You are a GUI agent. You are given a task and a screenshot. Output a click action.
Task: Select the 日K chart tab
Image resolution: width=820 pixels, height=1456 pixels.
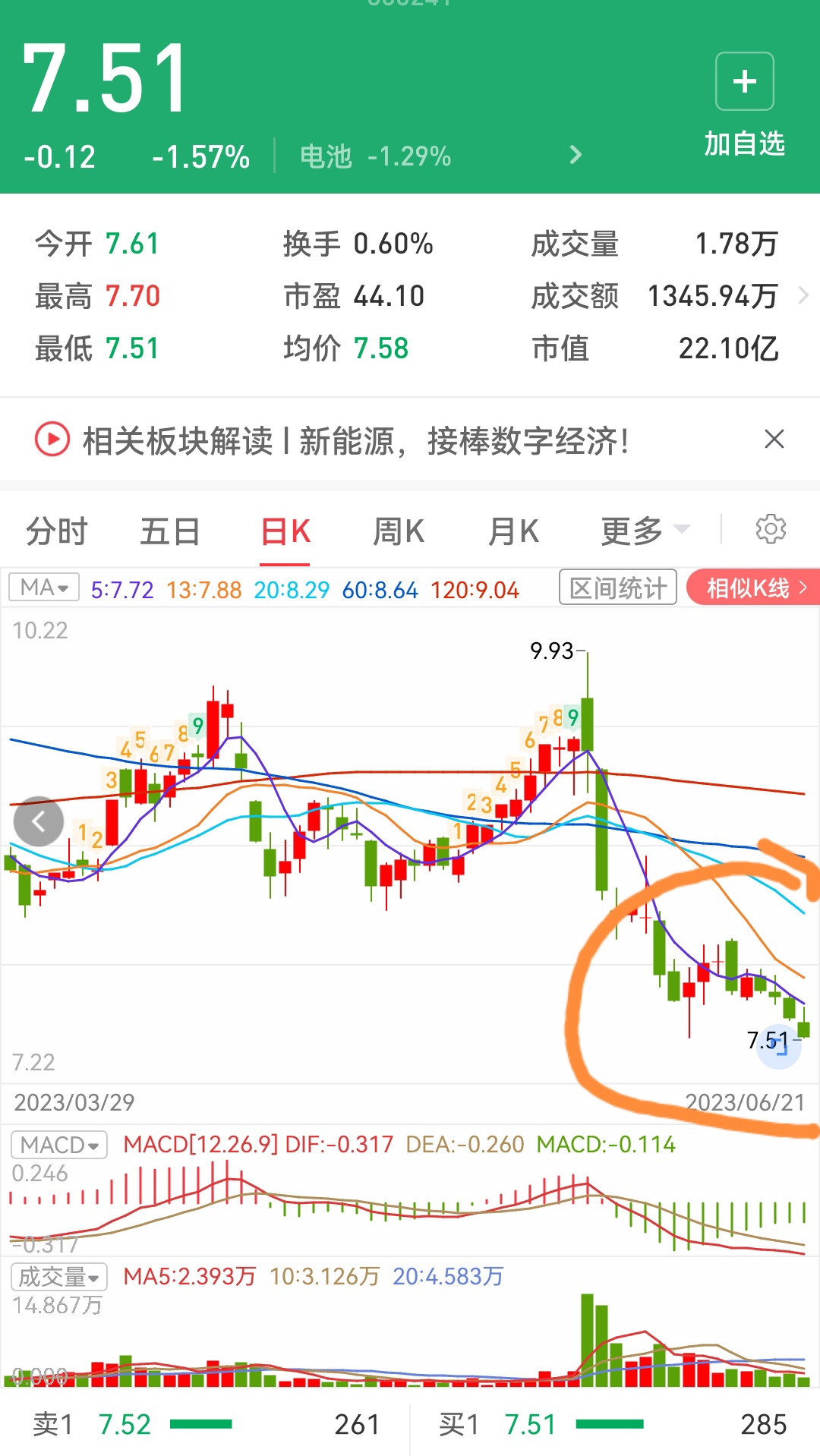[285, 531]
